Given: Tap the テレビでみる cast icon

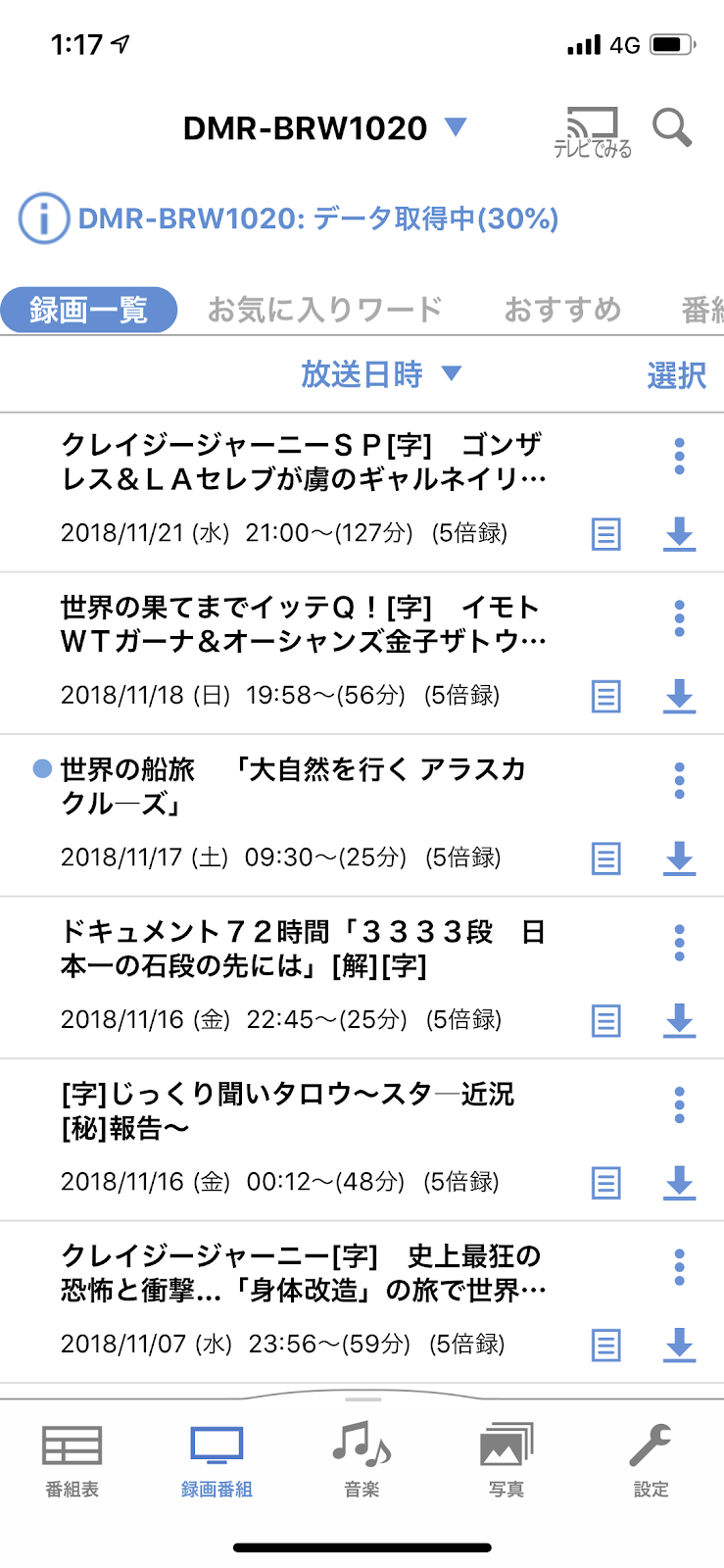Looking at the screenshot, I should coord(593,132).
